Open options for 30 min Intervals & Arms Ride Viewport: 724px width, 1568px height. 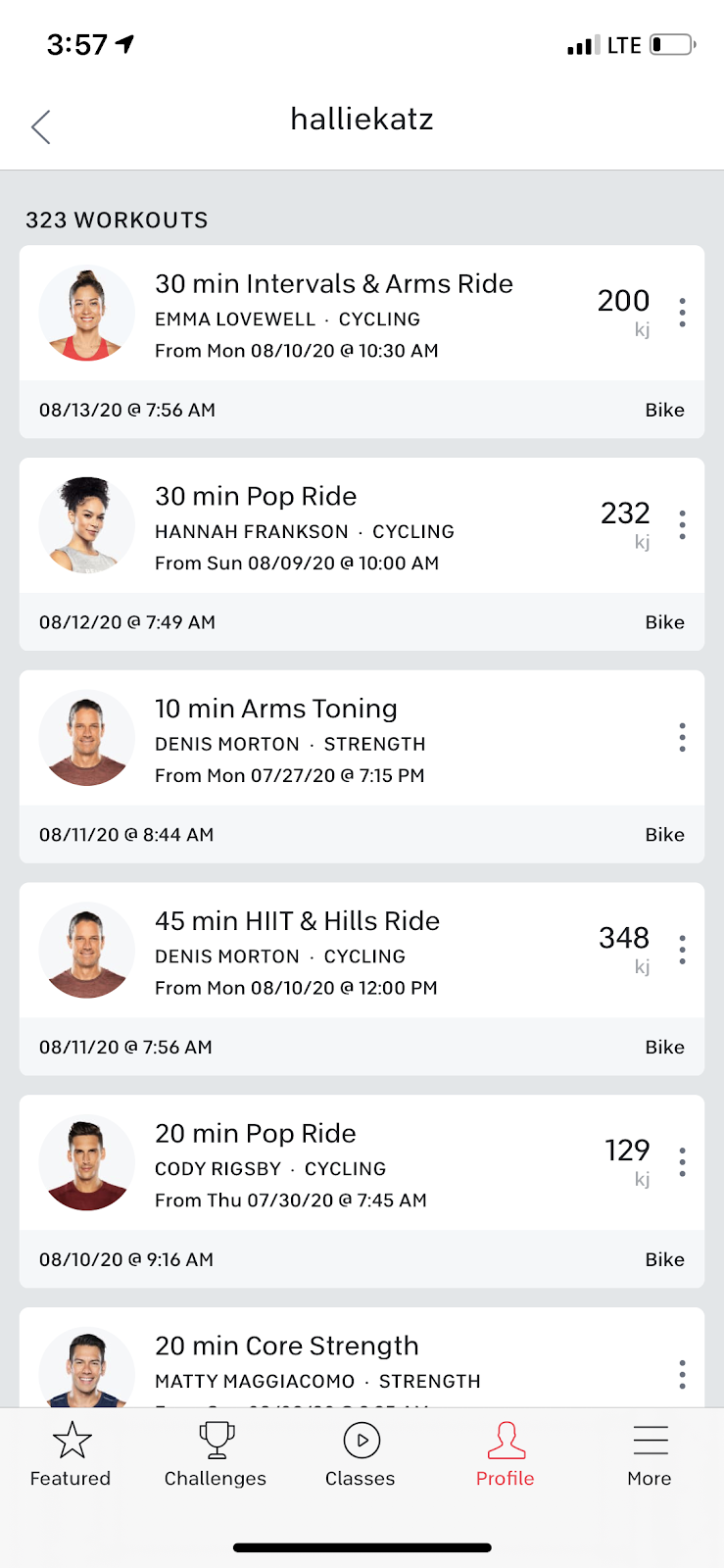pos(682,312)
